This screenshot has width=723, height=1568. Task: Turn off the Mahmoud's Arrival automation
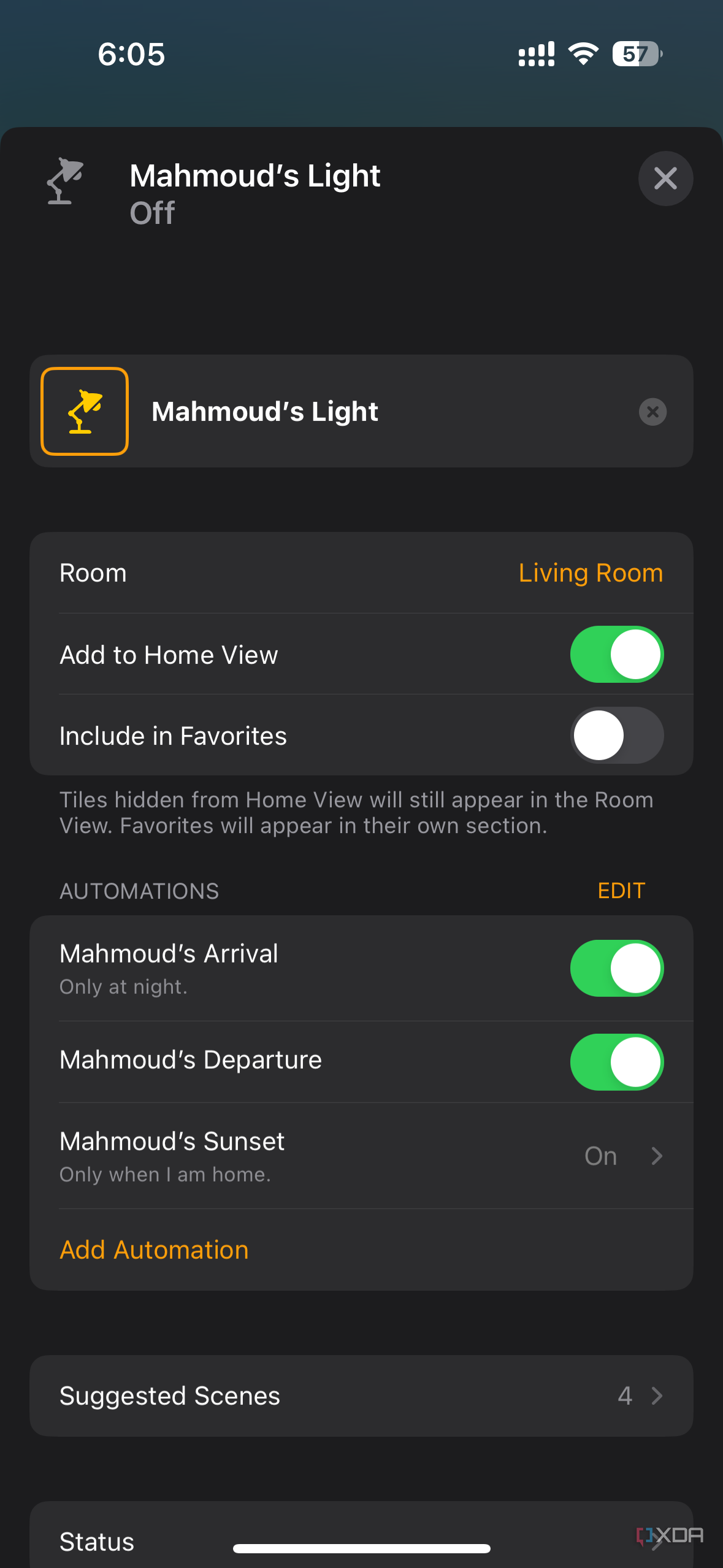[617, 968]
